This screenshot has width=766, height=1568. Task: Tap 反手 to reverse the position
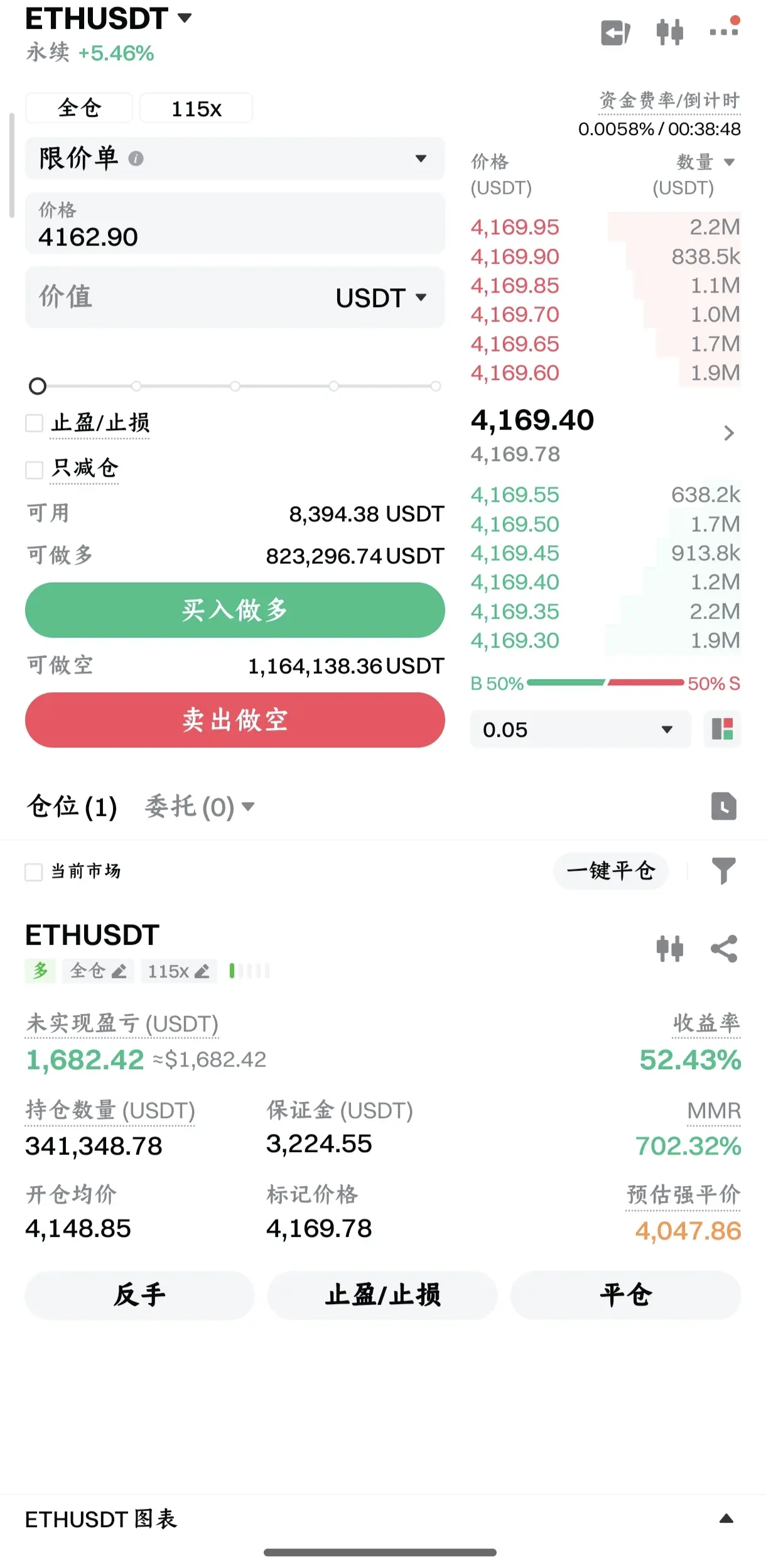(x=139, y=1295)
